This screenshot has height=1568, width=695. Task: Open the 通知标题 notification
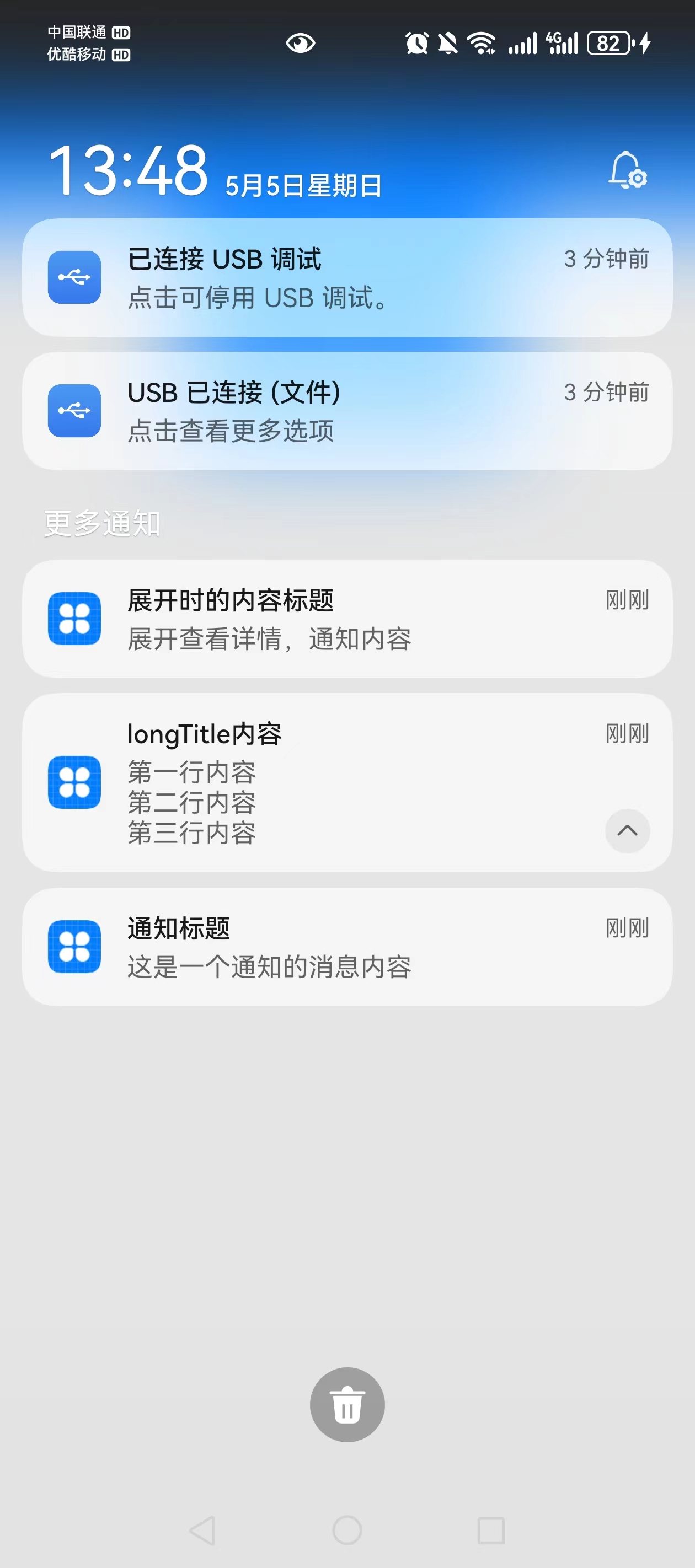[x=347, y=947]
